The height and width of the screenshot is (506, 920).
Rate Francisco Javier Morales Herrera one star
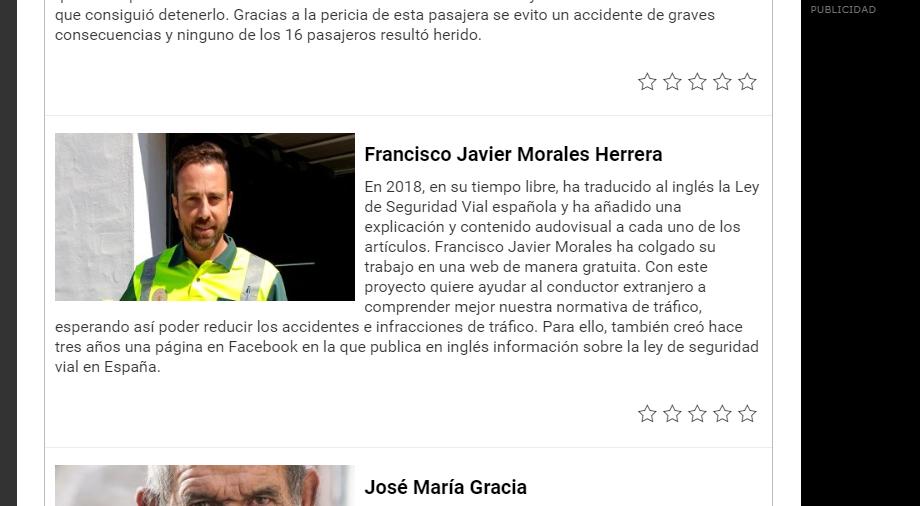(647, 414)
